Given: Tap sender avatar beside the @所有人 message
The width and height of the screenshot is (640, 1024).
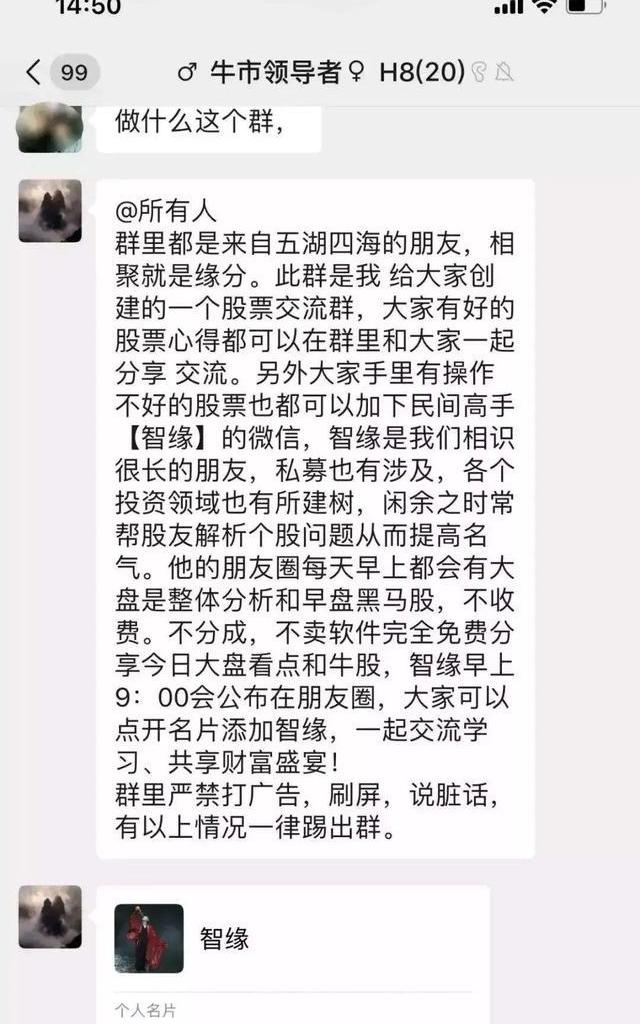Looking at the screenshot, I should (x=50, y=211).
